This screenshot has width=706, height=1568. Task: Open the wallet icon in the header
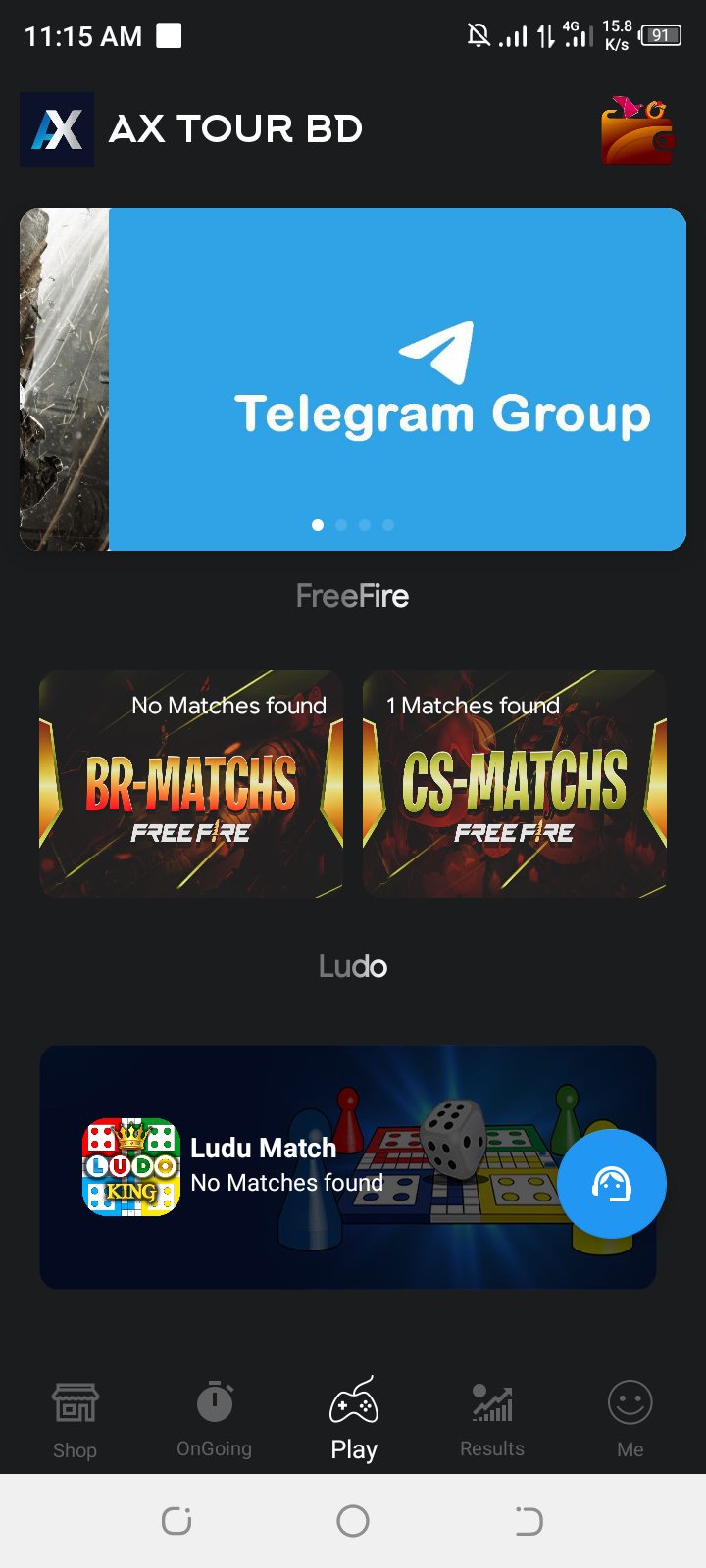(x=637, y=129)
